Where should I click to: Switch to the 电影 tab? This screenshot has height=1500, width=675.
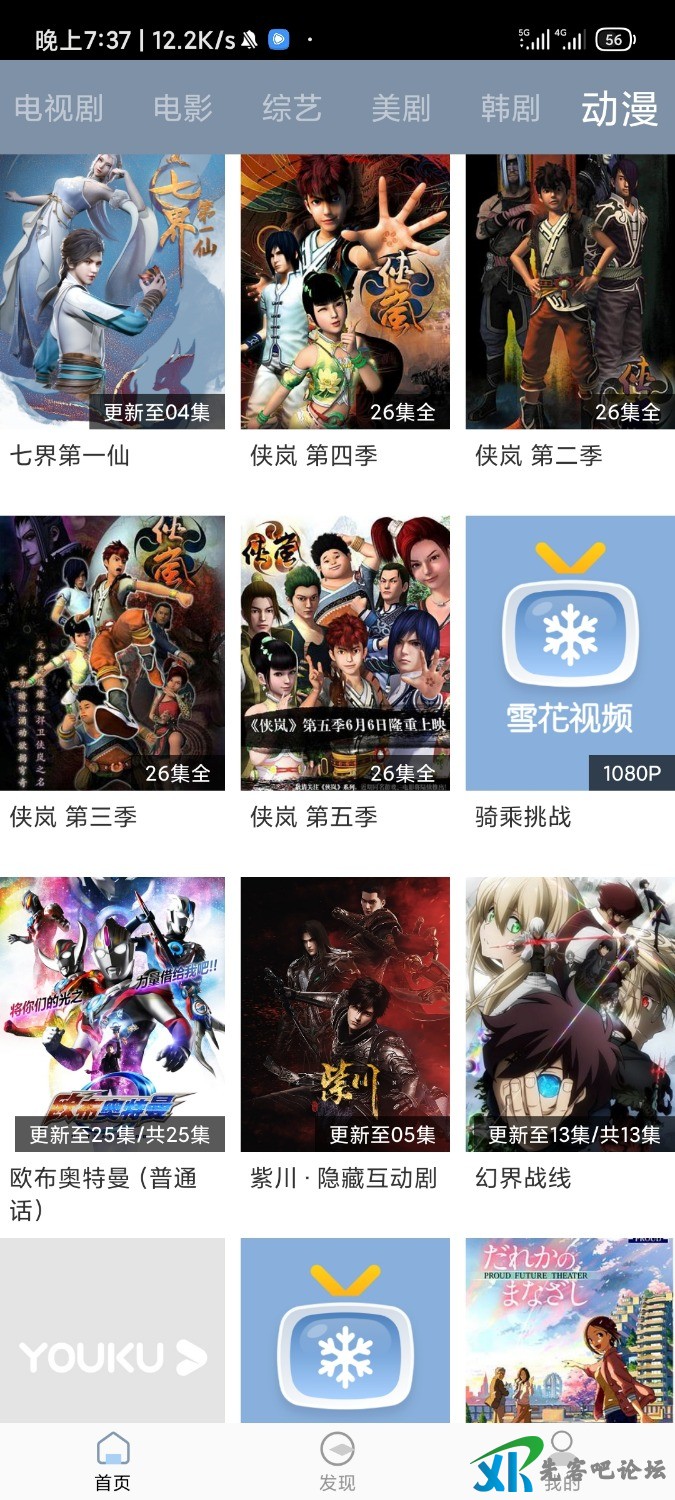point(182,108)
